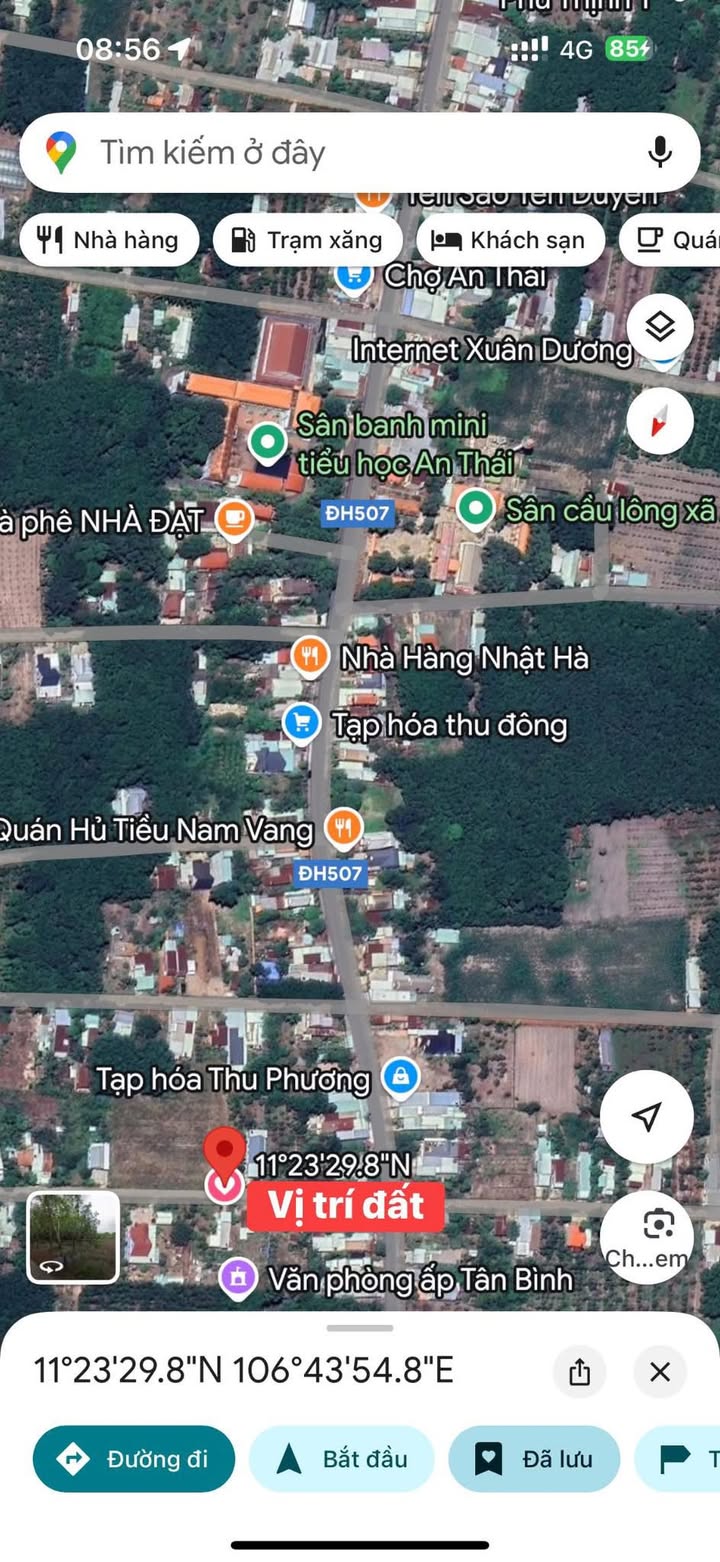Select the Nhà hàng filter chip

(108, 240)
